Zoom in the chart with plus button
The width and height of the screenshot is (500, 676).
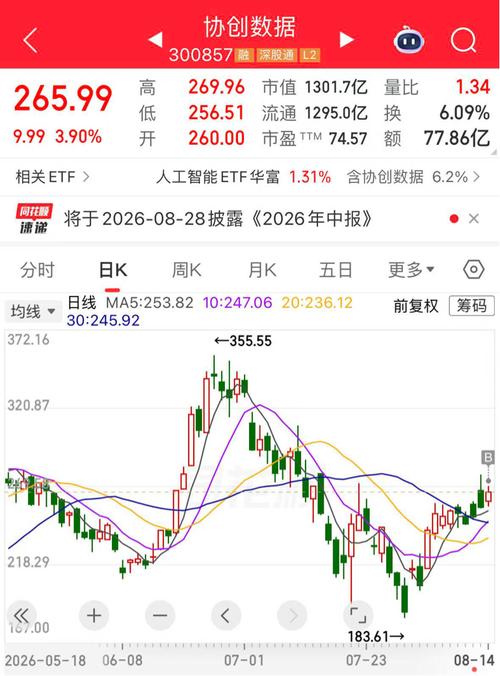(x=94, y=615)
